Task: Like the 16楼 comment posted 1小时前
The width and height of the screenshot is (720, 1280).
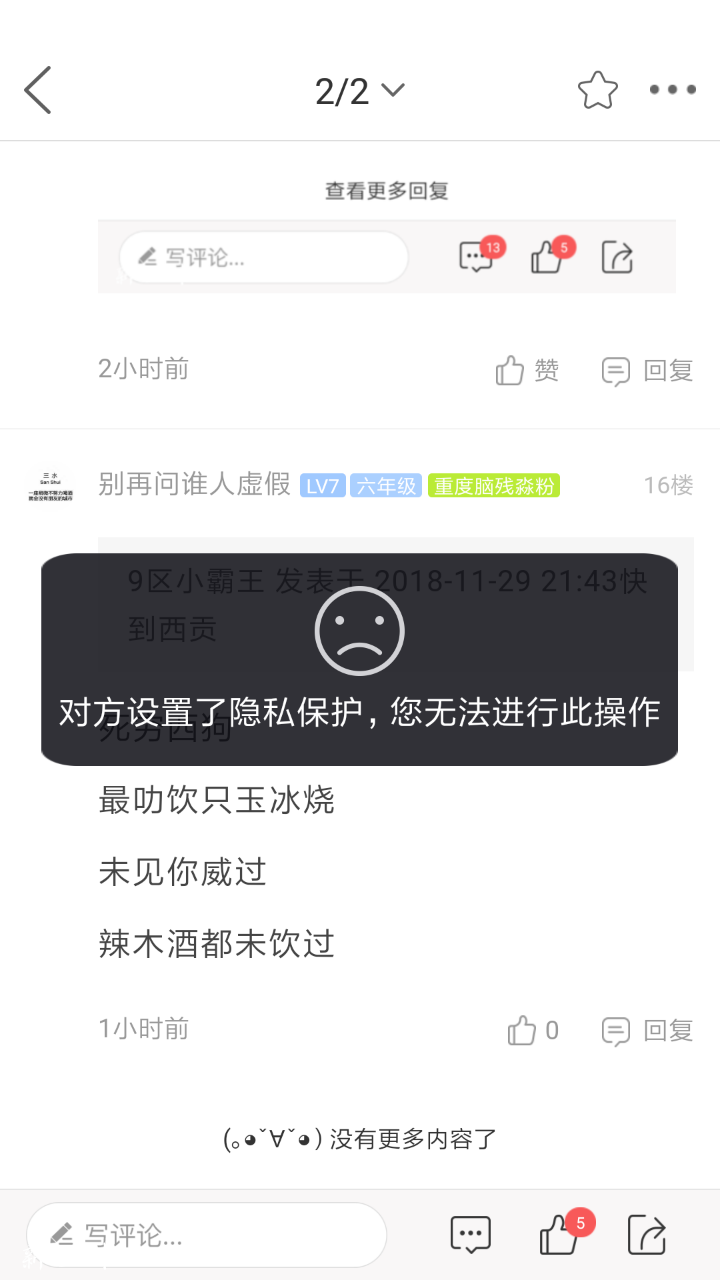Action: pyautogui.click(x=532, y=1030)
